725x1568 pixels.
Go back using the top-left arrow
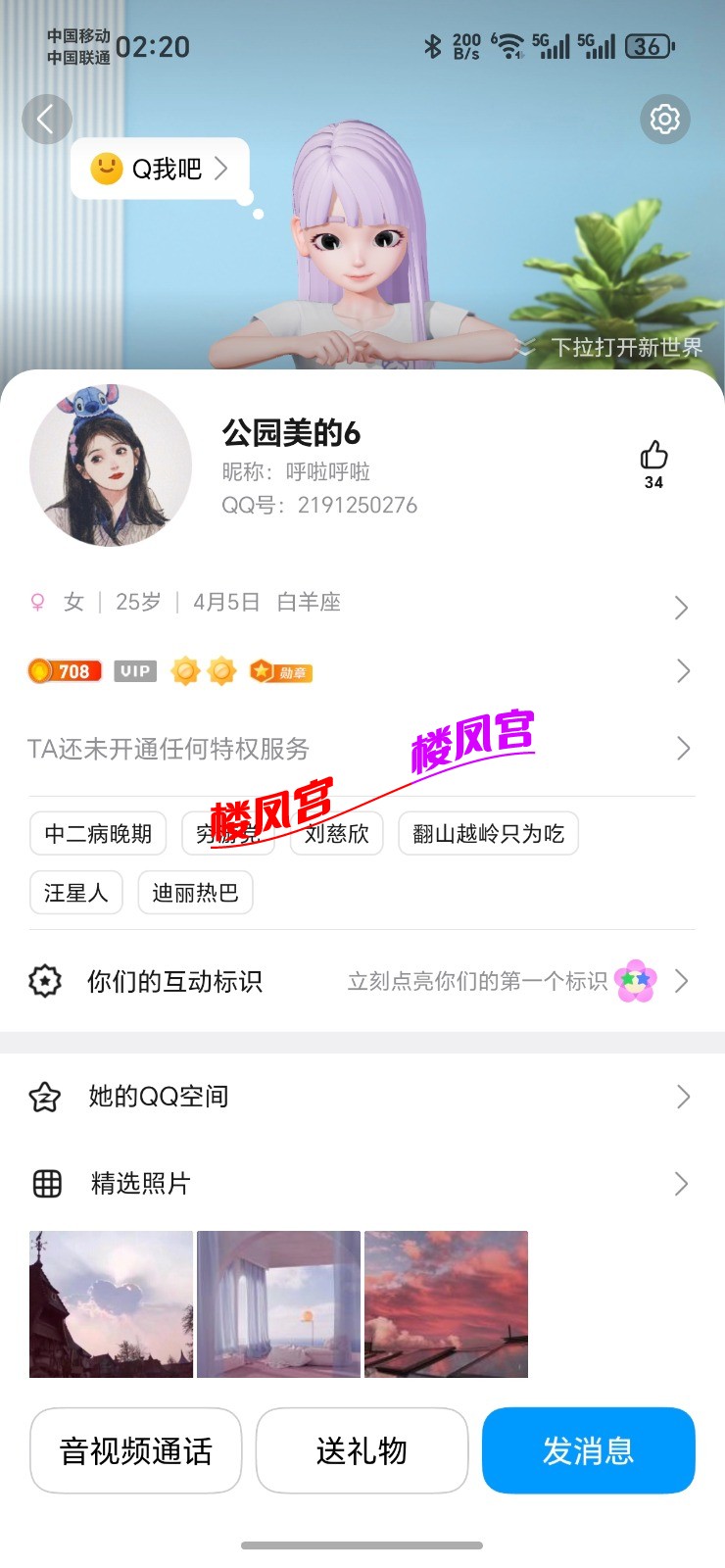tap(47, 120)
